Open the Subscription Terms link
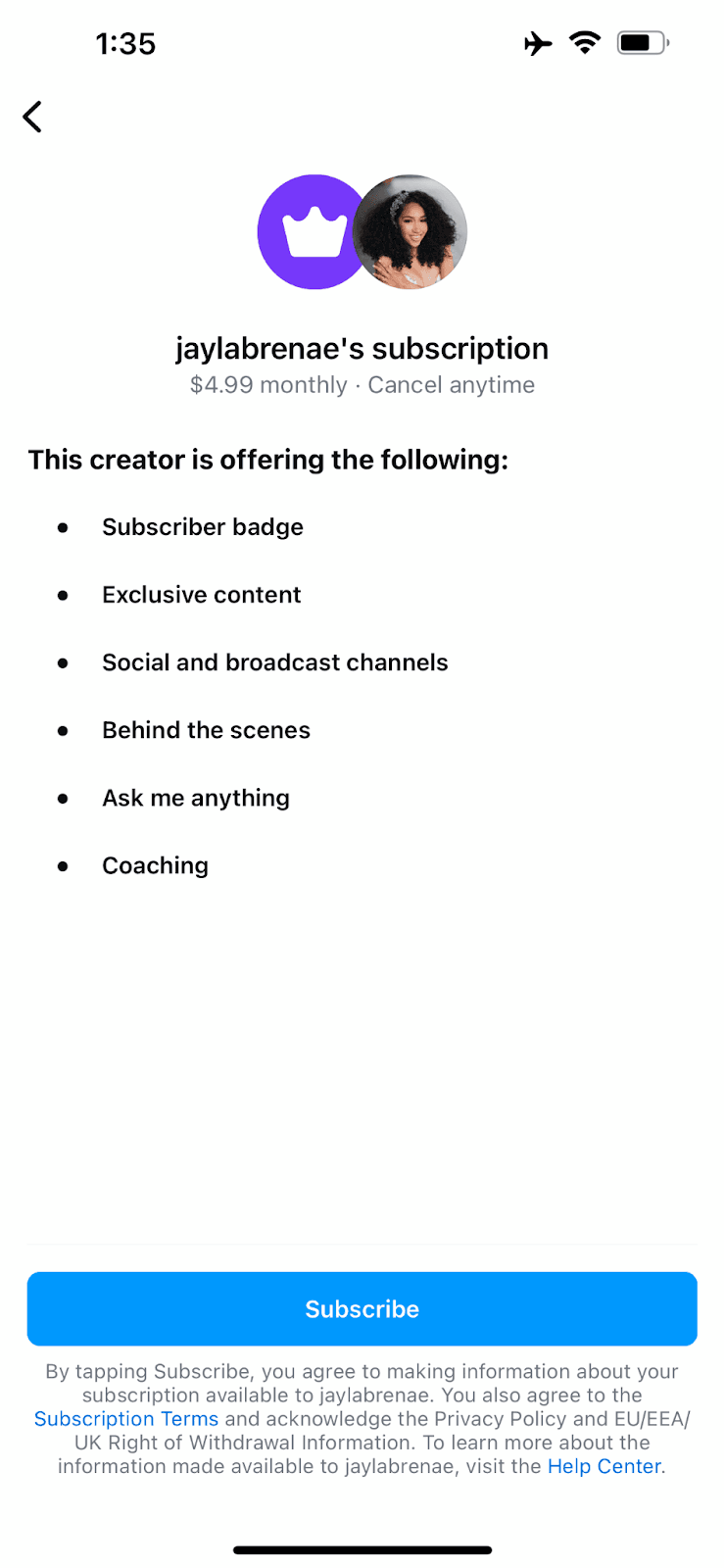The height and width of the screenshot is (1568, 725). pyautogui.click(x=125, y=1418)
